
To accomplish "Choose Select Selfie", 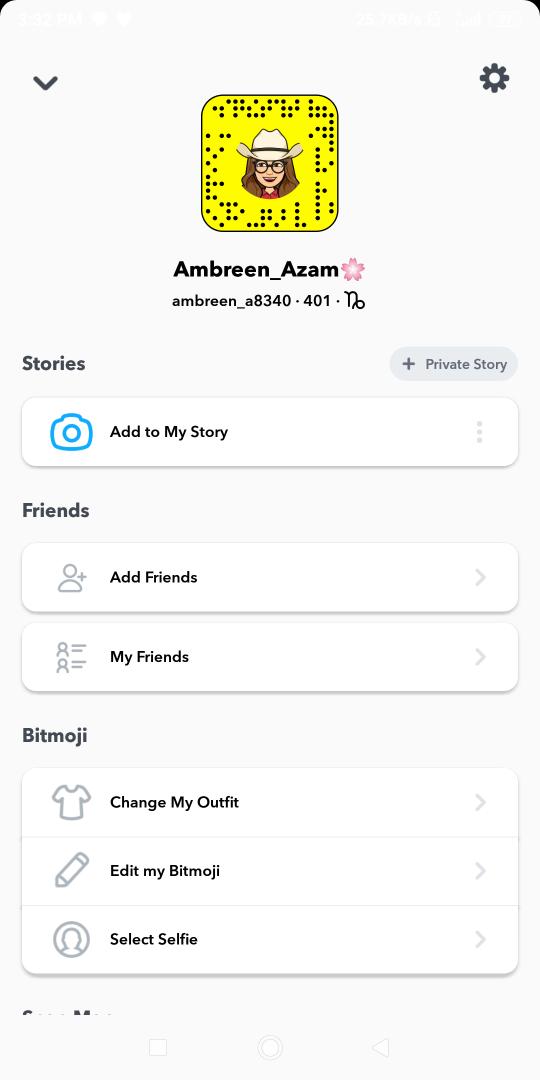I will click(x=270, y=939).
